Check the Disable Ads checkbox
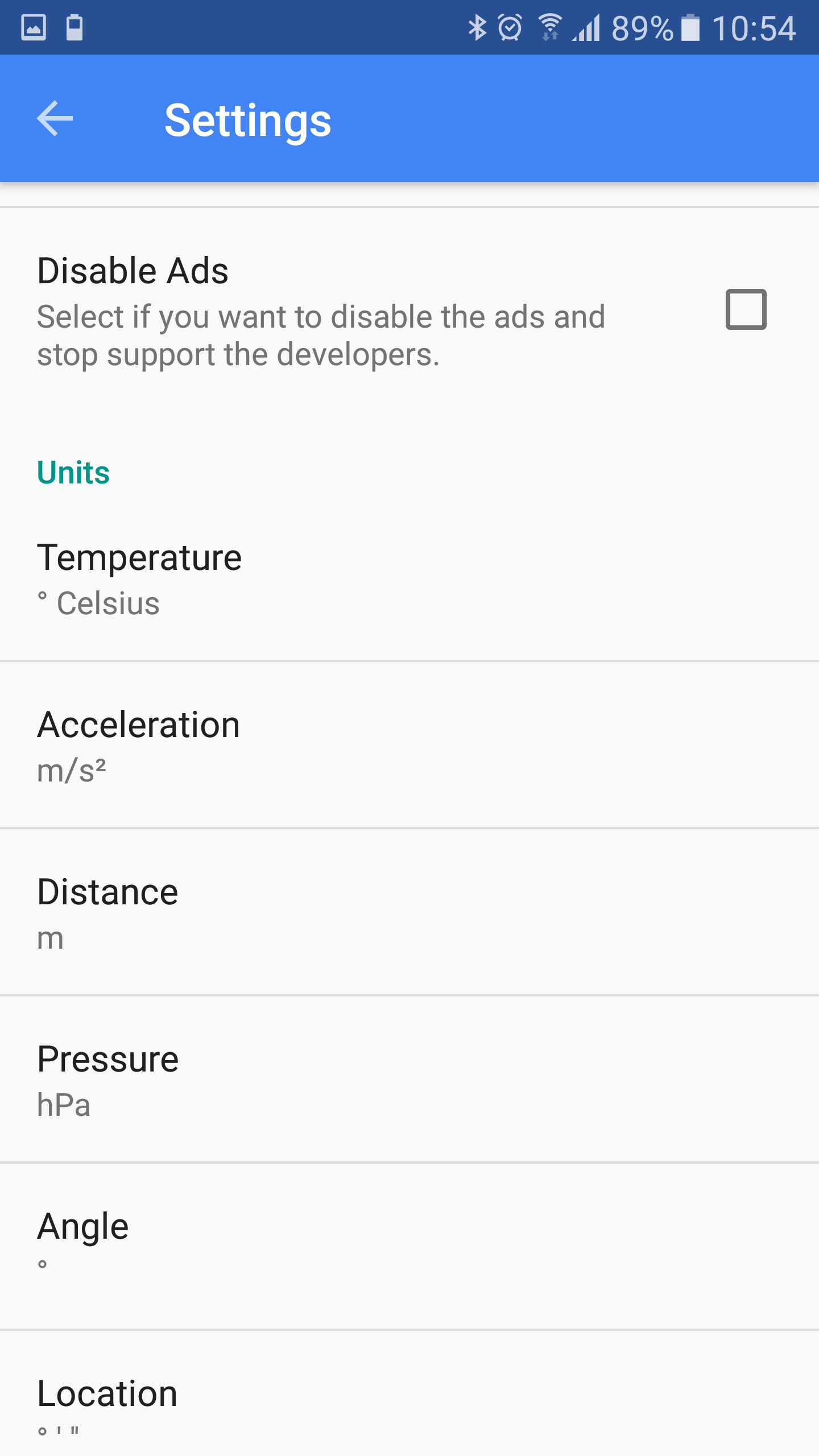 click(746, 309)
